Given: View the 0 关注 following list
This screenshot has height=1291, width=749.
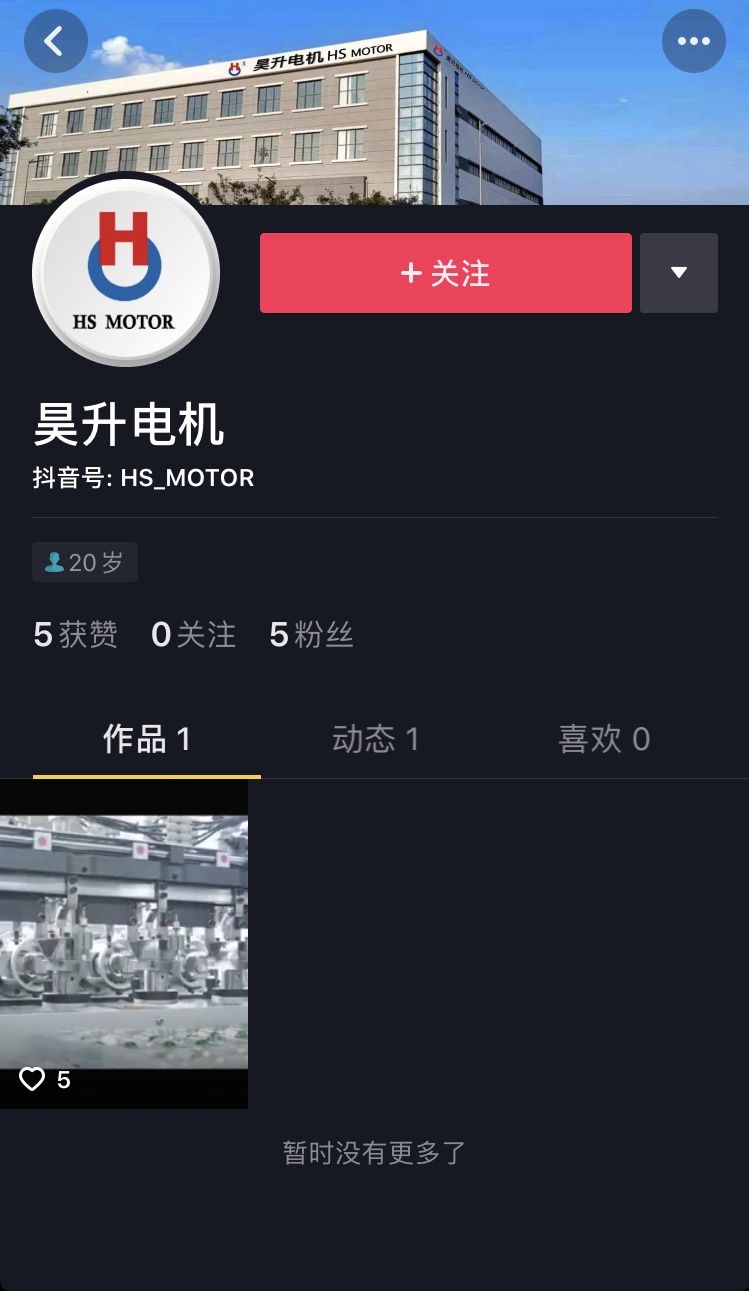Looking at the screenshot, I should coord(193,635).
